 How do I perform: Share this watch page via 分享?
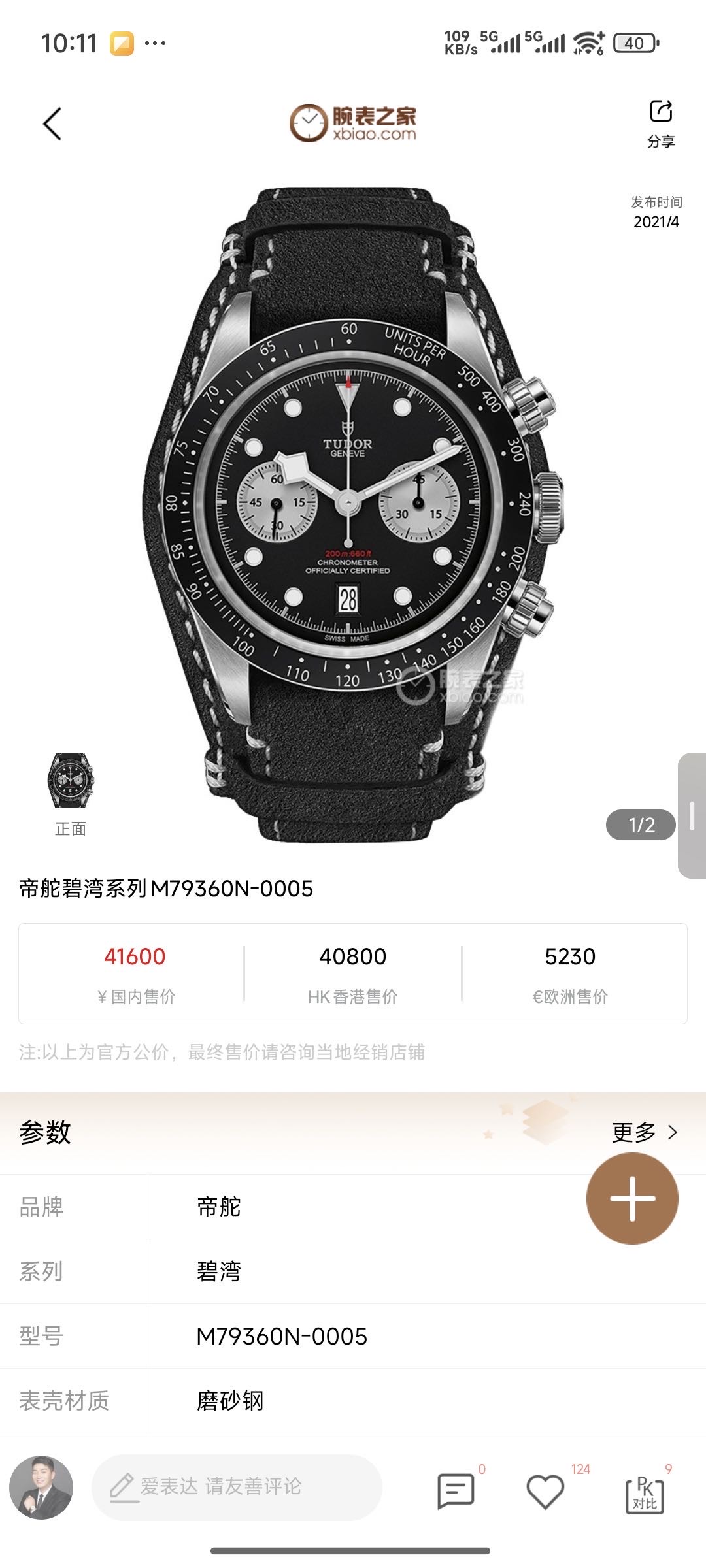click(660, 123)
